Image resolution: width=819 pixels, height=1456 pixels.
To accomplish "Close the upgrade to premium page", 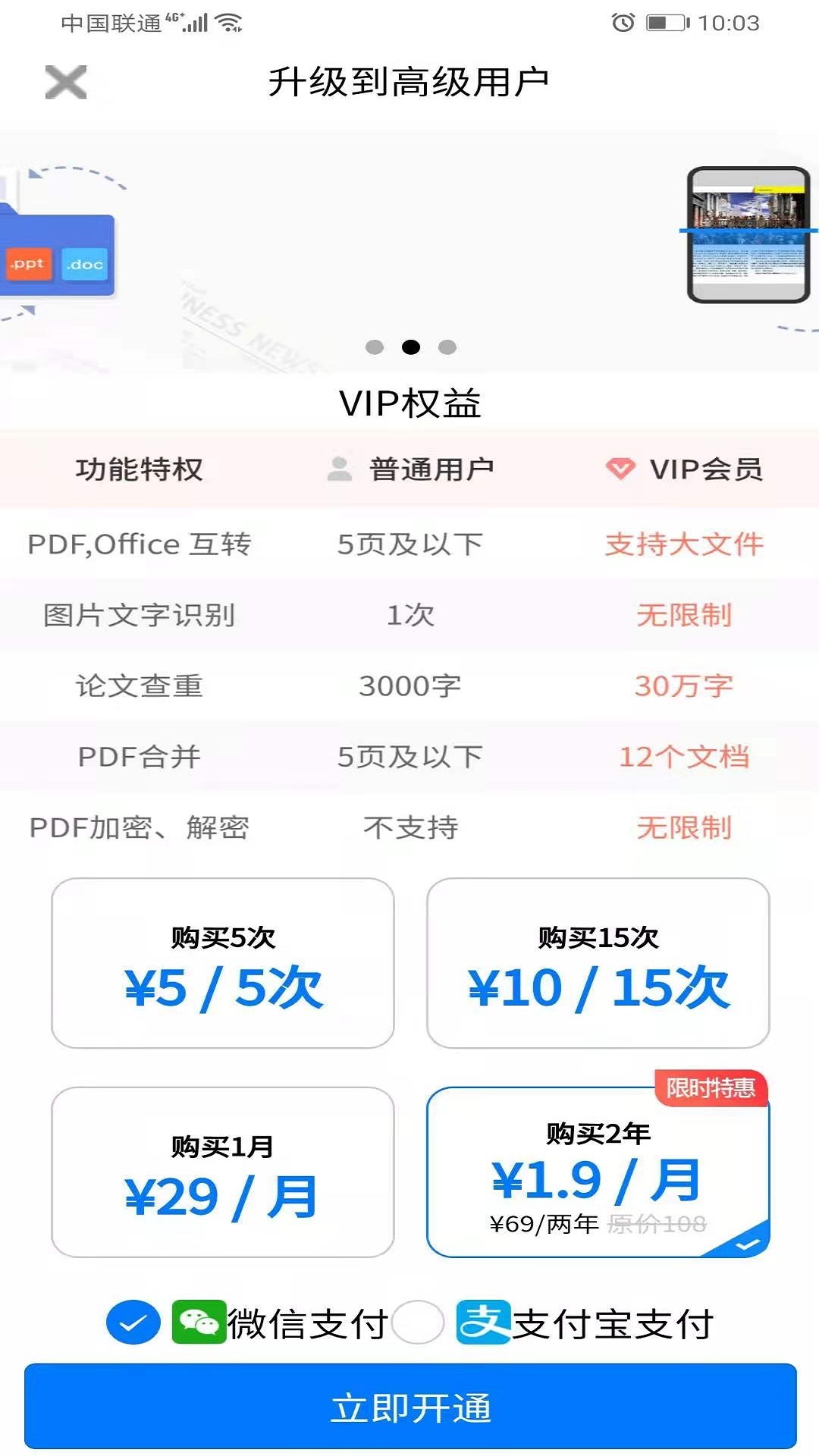I will pos(66,82).
